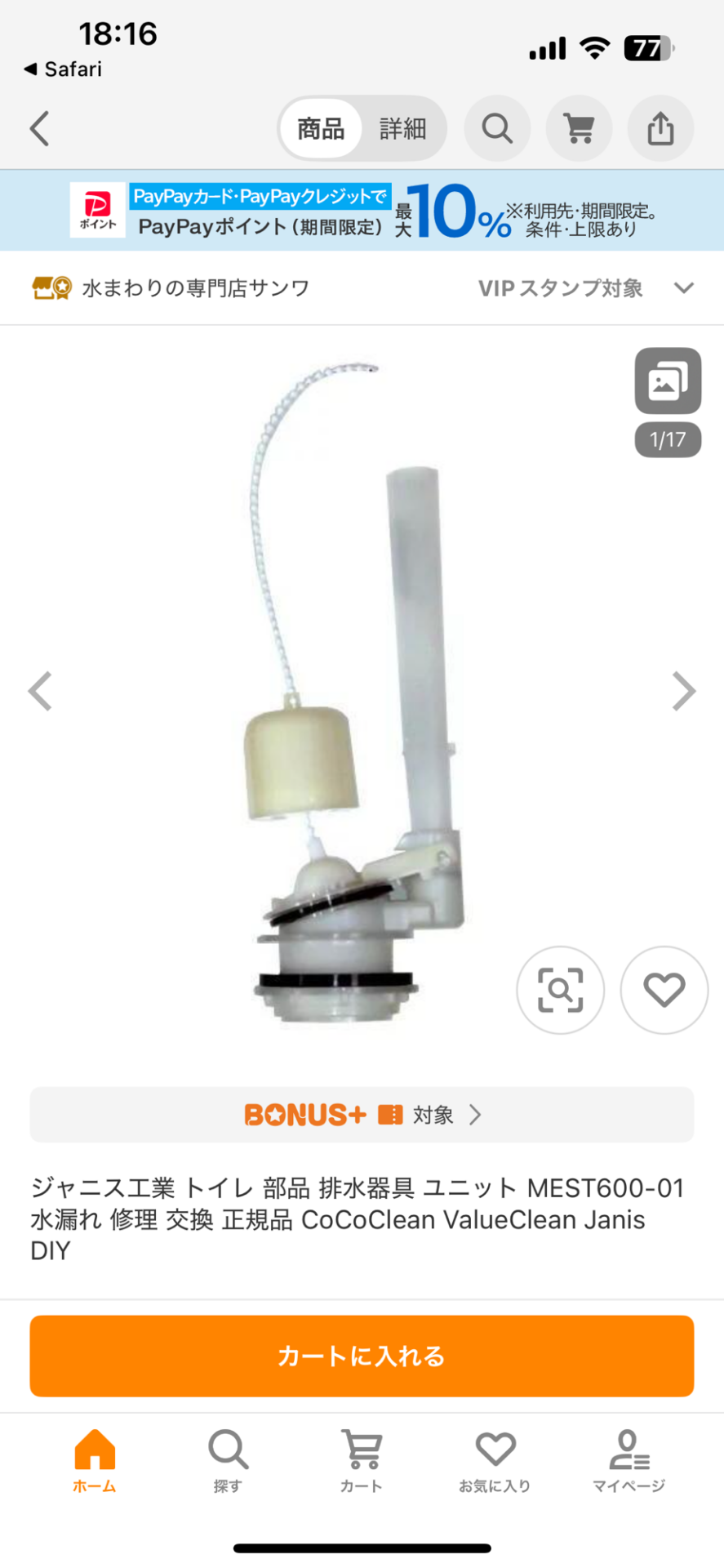Search for similar items by image
Screen dimensions: 724x1568
(x=560, y=990)
